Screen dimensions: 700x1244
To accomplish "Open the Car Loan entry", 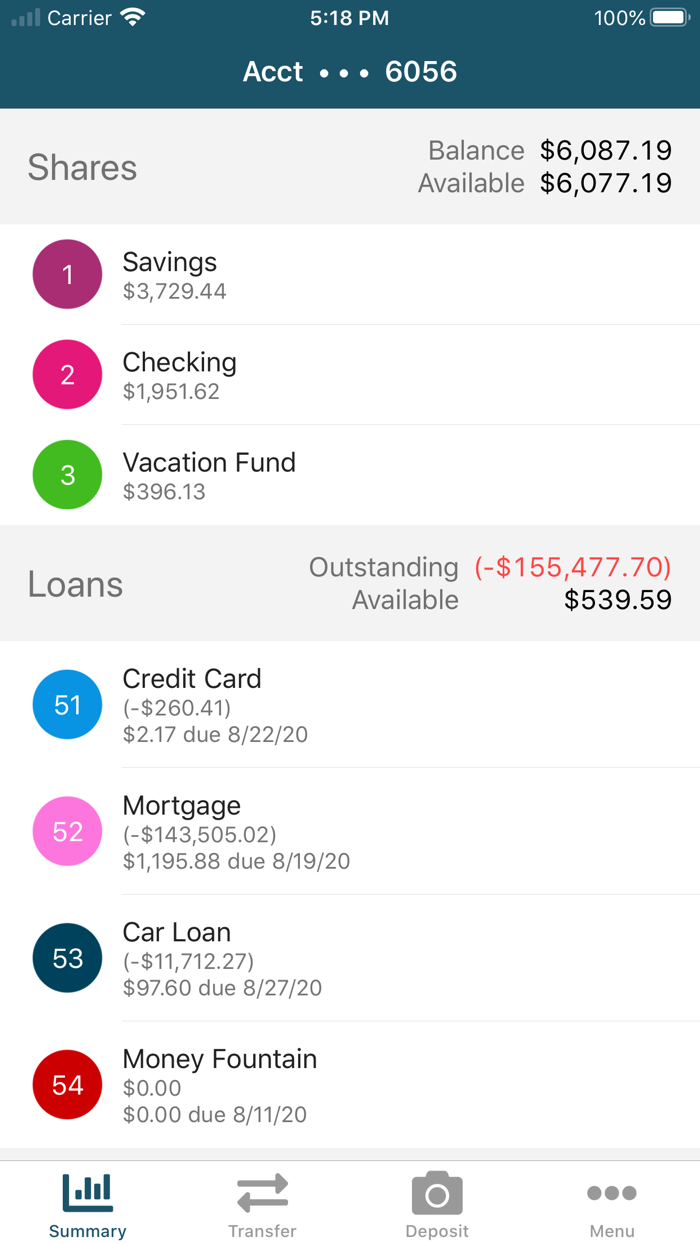I will tap(350, 958).
